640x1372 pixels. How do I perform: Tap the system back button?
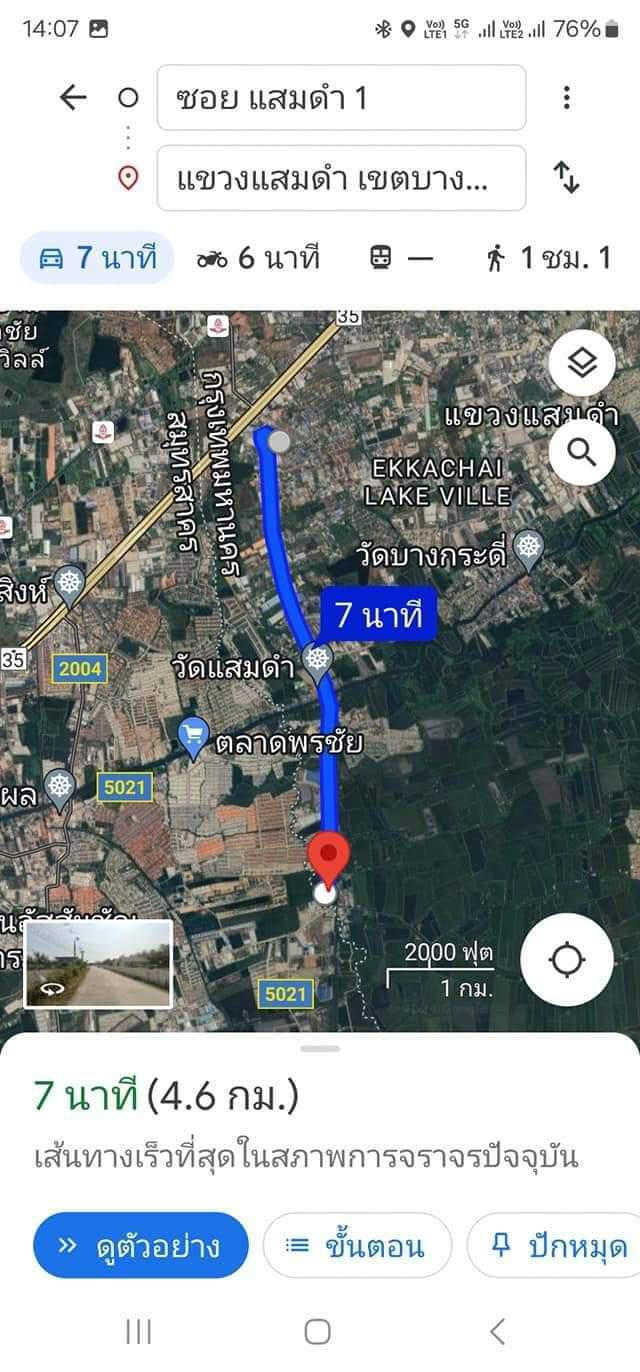(497, 1331)
